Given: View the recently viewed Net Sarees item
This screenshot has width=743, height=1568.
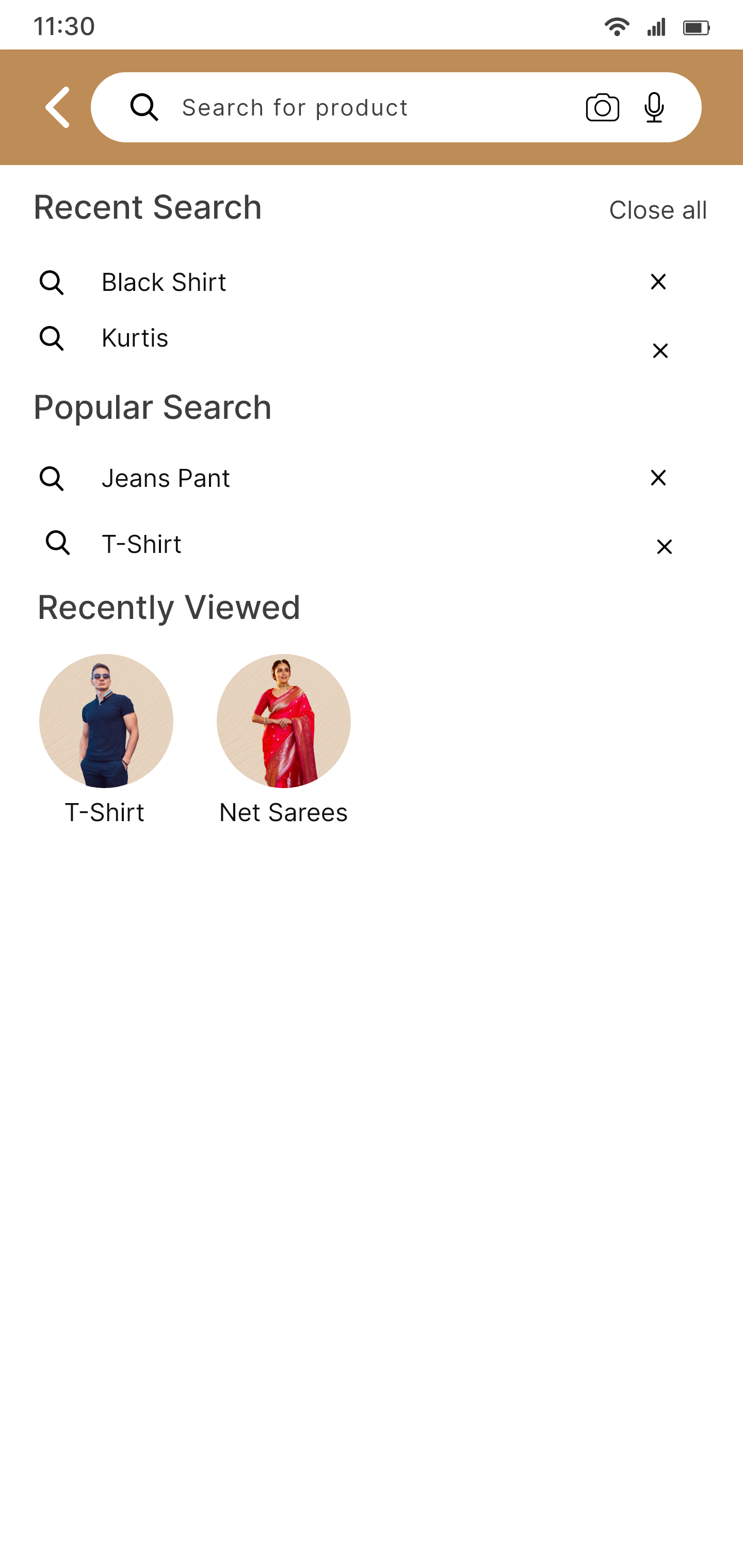Looking at the screenshot, I should 283,722.
